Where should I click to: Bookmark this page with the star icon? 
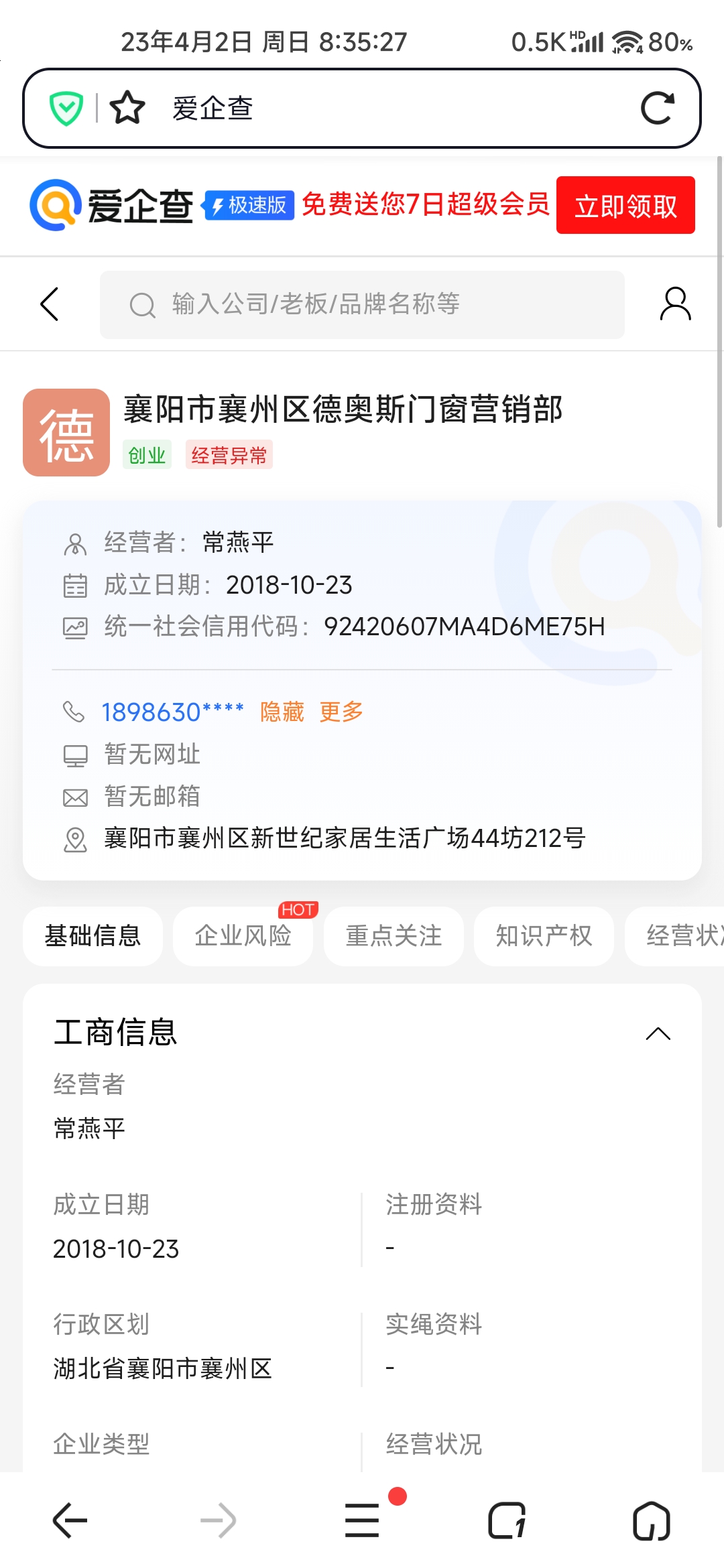pos(127,108)
